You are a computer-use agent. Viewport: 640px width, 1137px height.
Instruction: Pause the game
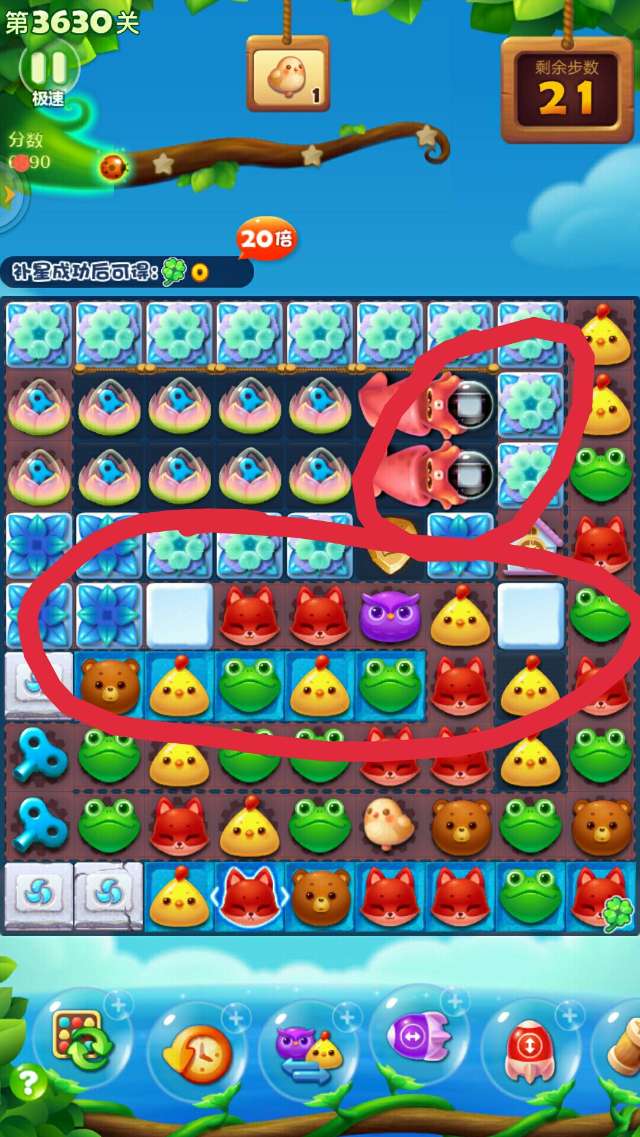click(48, 68)
